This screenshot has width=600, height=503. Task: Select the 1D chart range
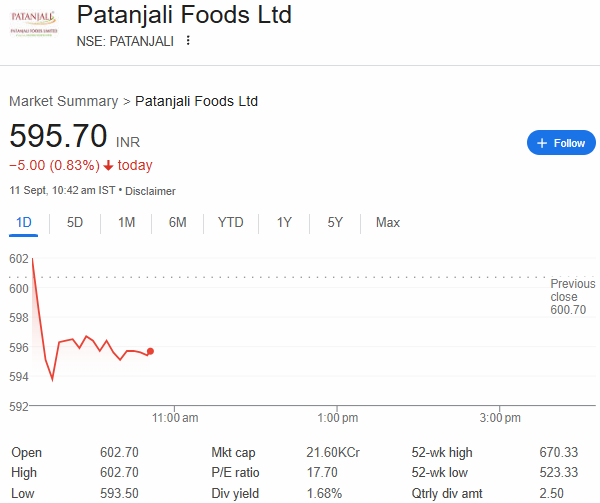[25, 222]
